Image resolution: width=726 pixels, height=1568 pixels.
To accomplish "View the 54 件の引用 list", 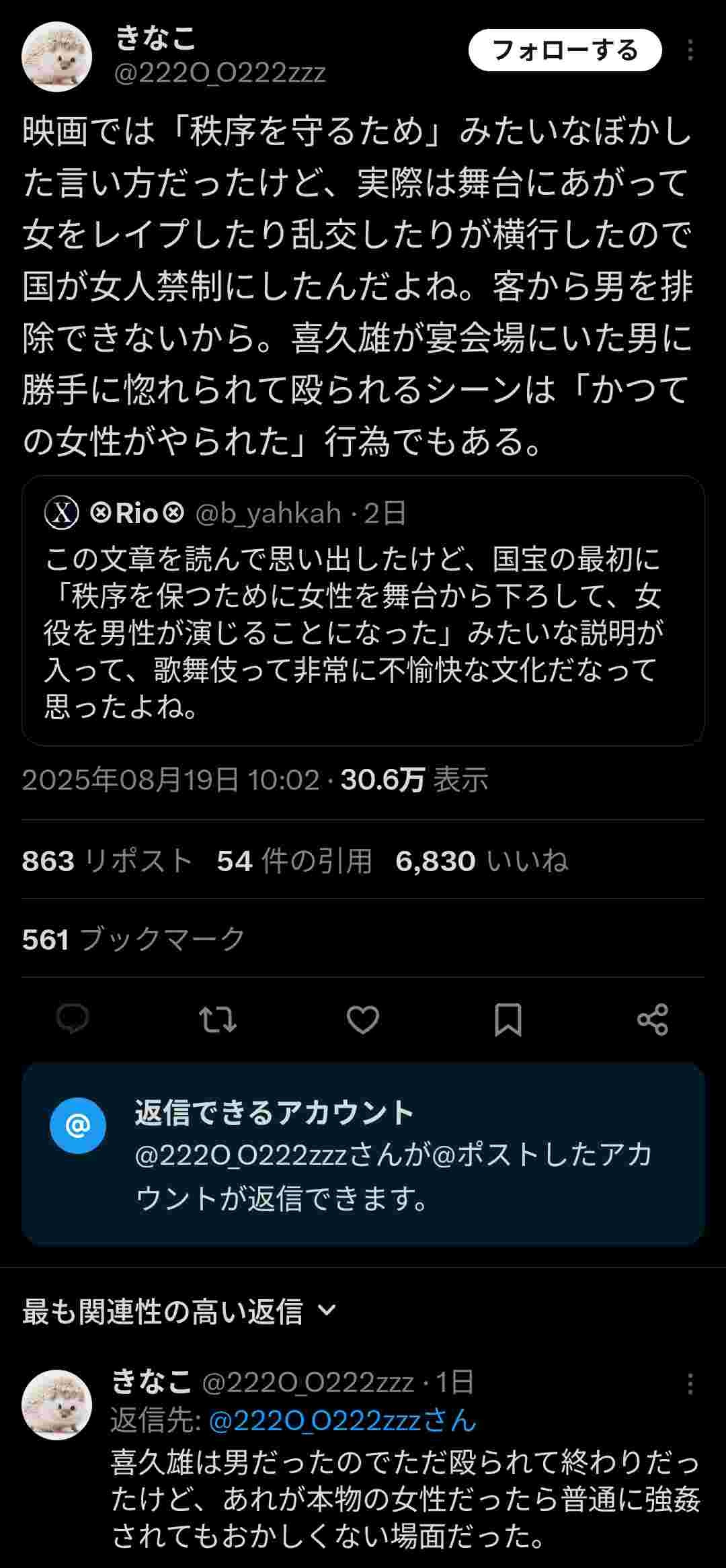I will [294, 861].
